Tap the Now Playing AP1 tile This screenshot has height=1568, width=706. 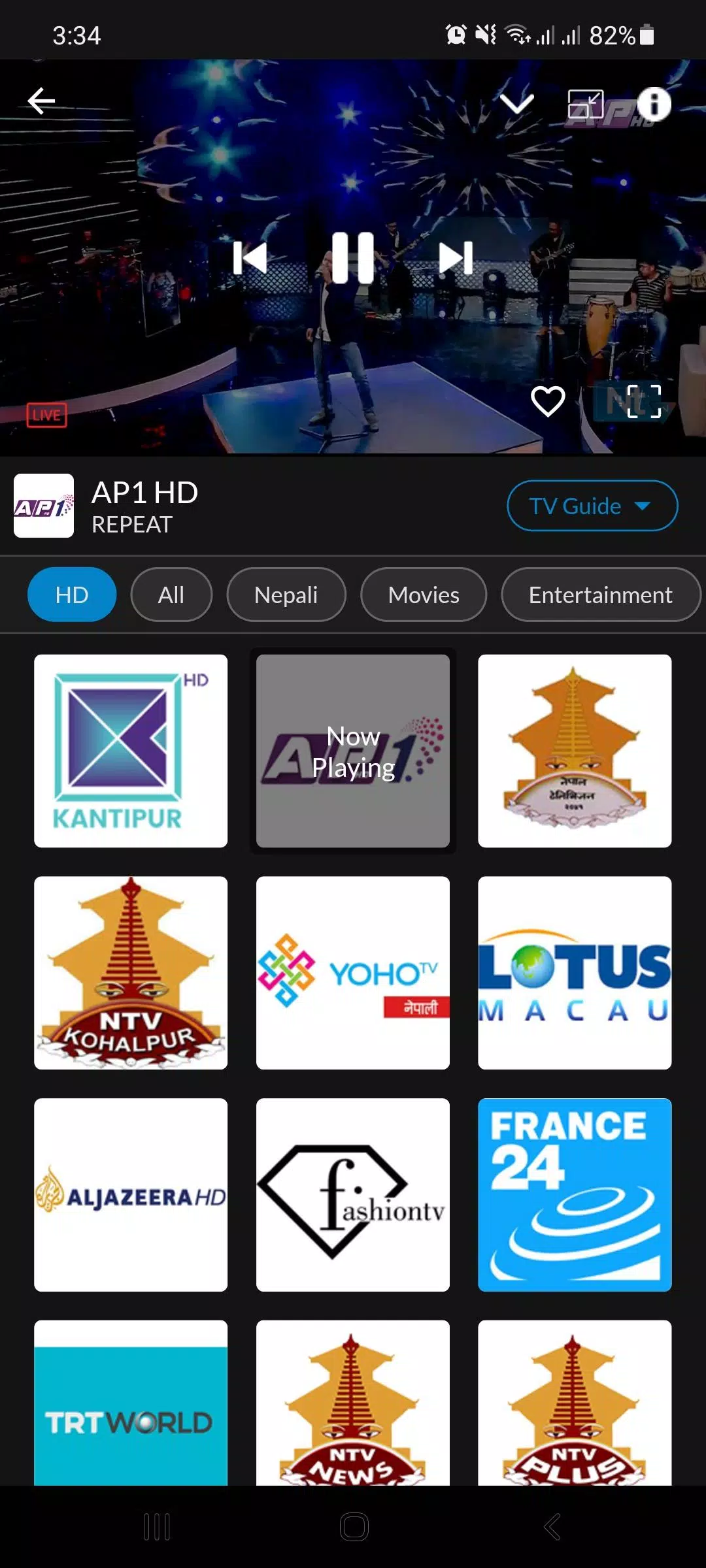(x=352, y=751)
